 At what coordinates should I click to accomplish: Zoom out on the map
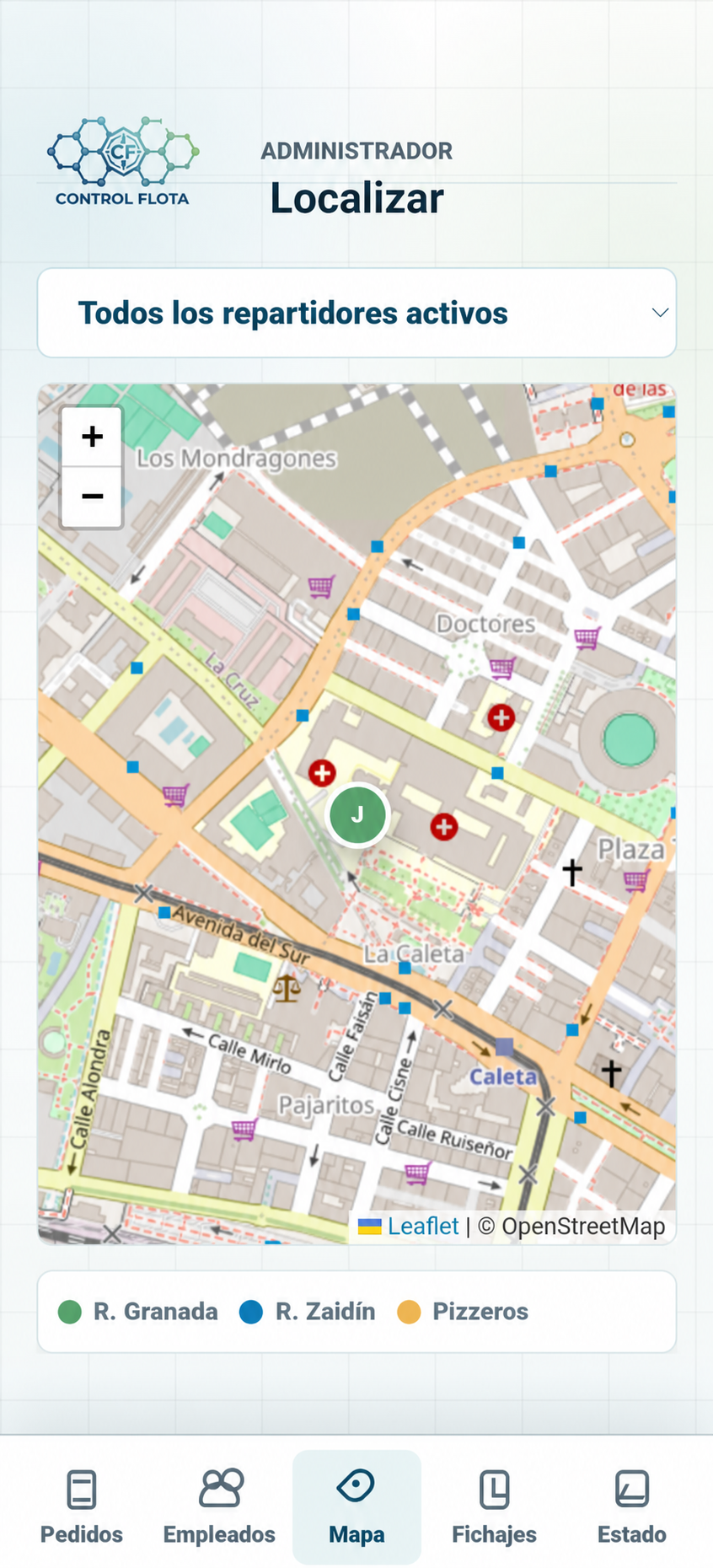pos(92,497)
